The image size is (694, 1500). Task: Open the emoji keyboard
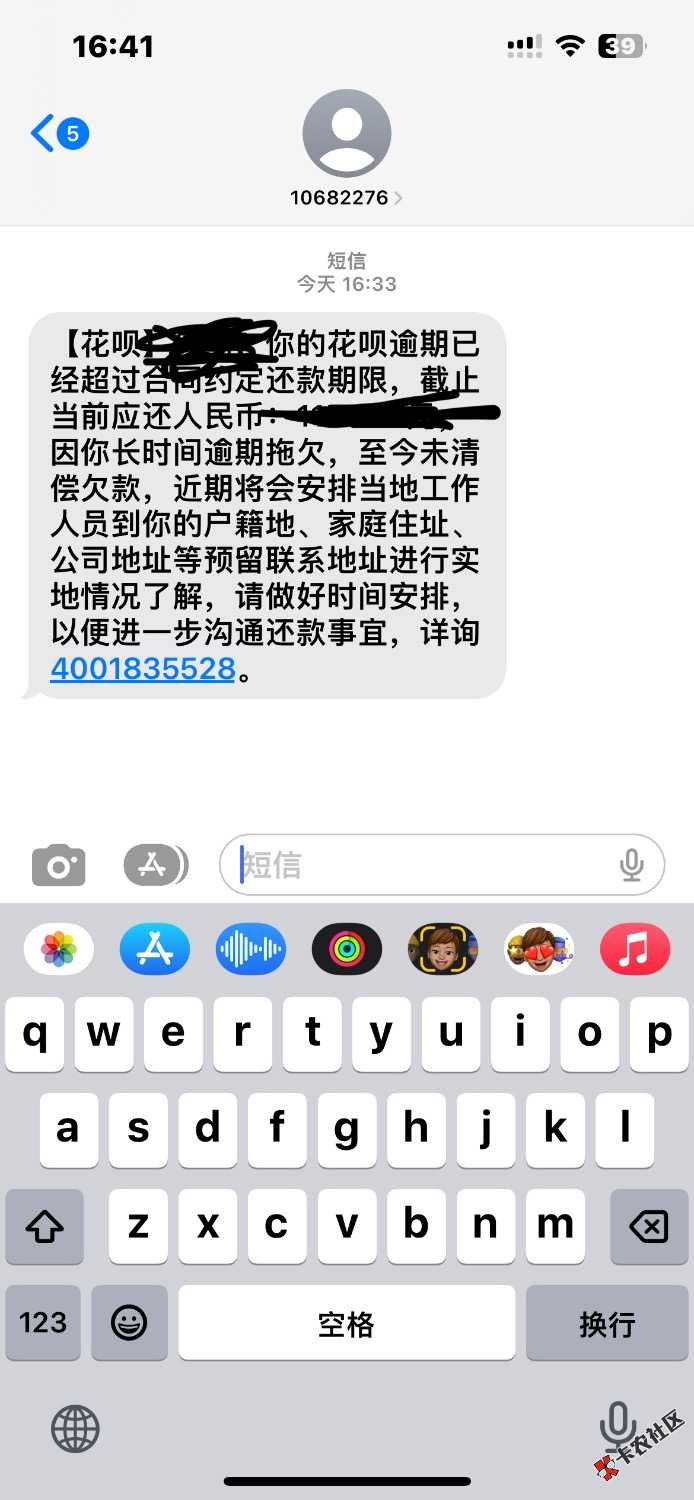(128, 1322)
